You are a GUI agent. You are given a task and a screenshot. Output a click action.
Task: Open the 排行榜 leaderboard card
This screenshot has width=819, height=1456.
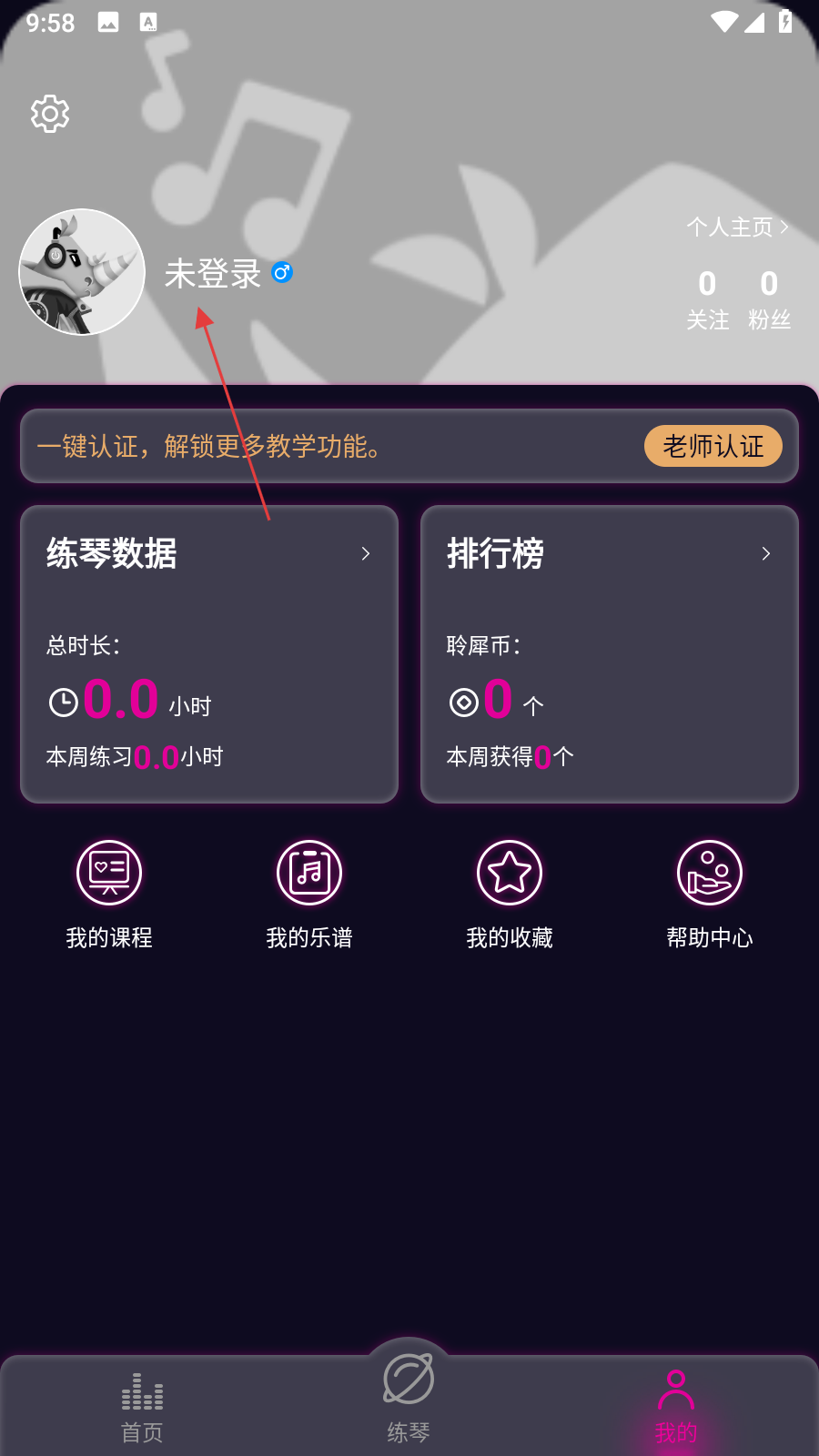[x=610, y=653]
